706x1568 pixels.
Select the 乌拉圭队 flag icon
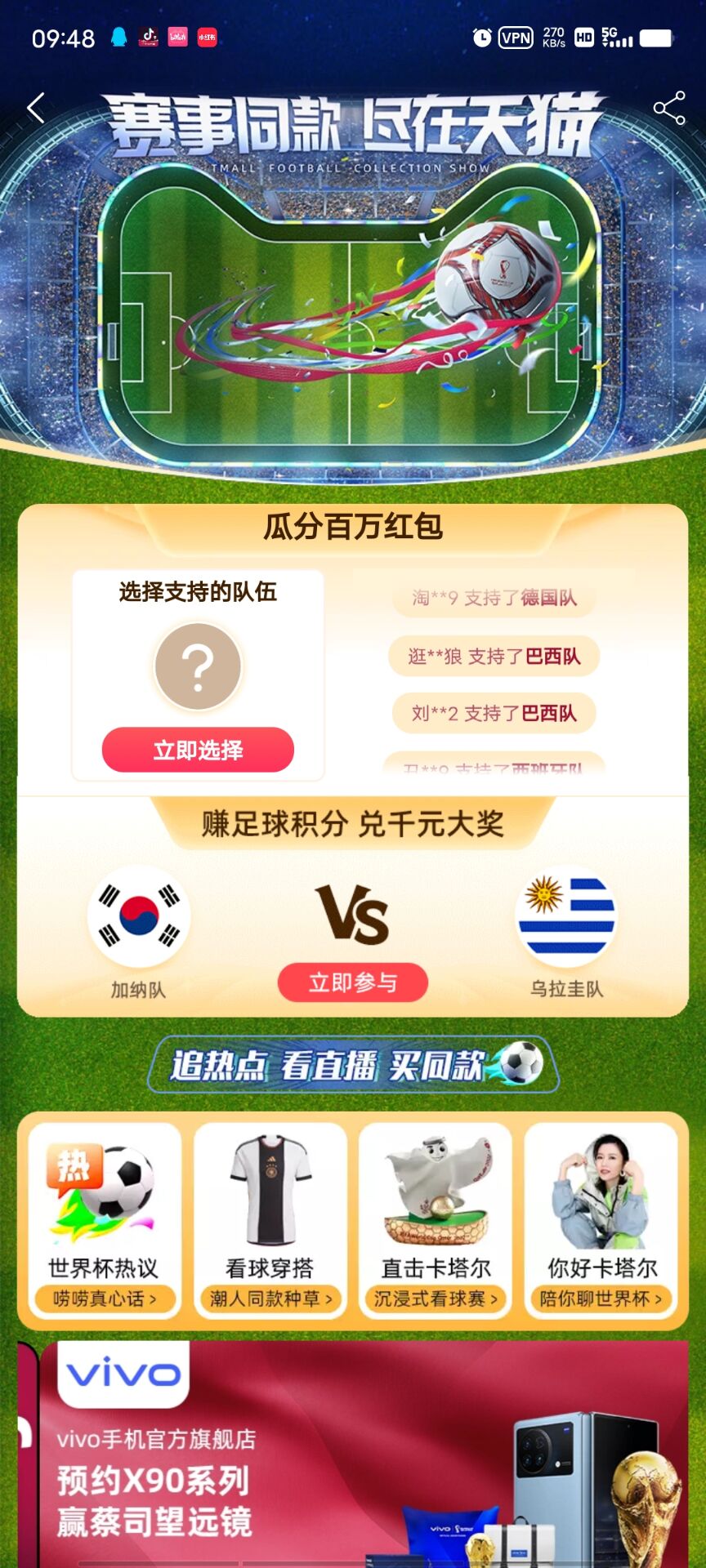point(566,915)
